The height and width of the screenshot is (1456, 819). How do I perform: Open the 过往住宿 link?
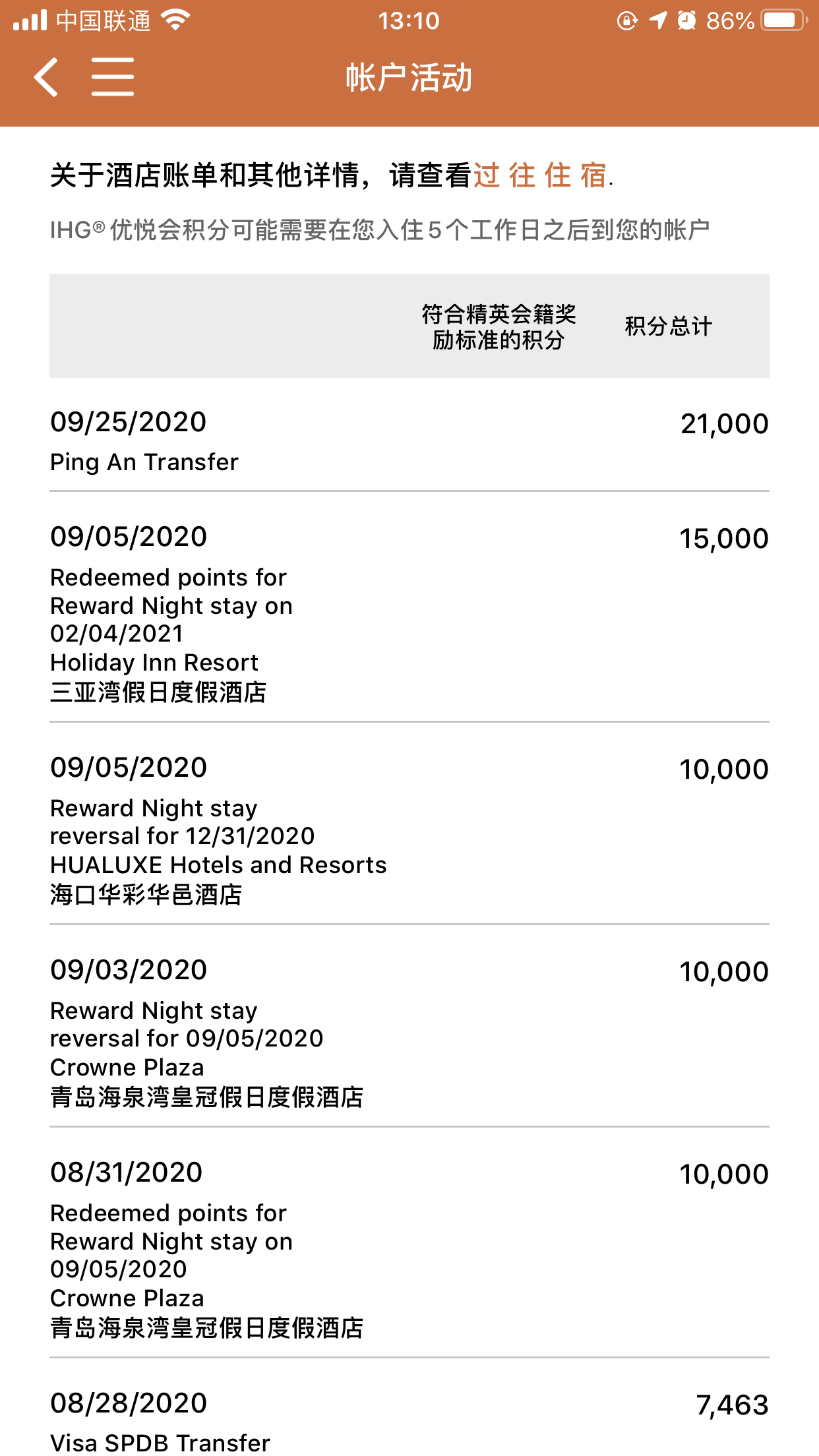pyautogui.click(x=540, y=175)
